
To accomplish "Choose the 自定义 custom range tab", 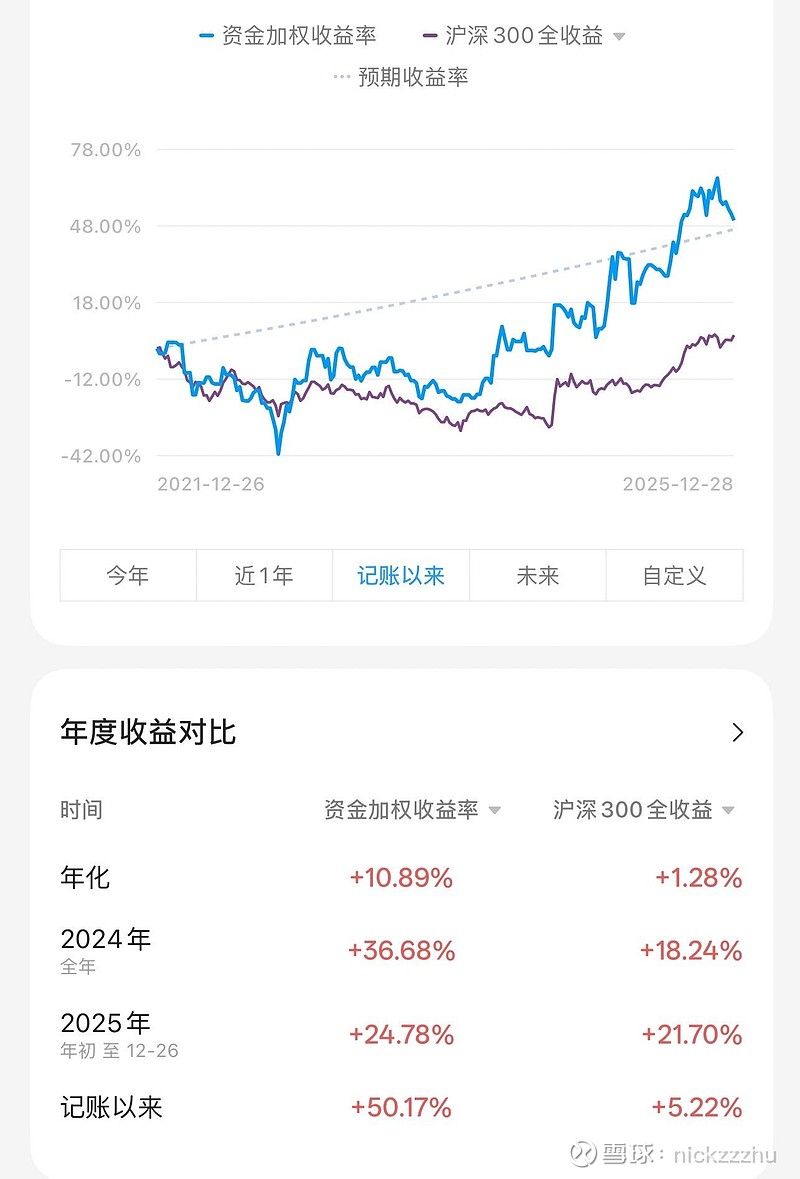I will 674,575.
